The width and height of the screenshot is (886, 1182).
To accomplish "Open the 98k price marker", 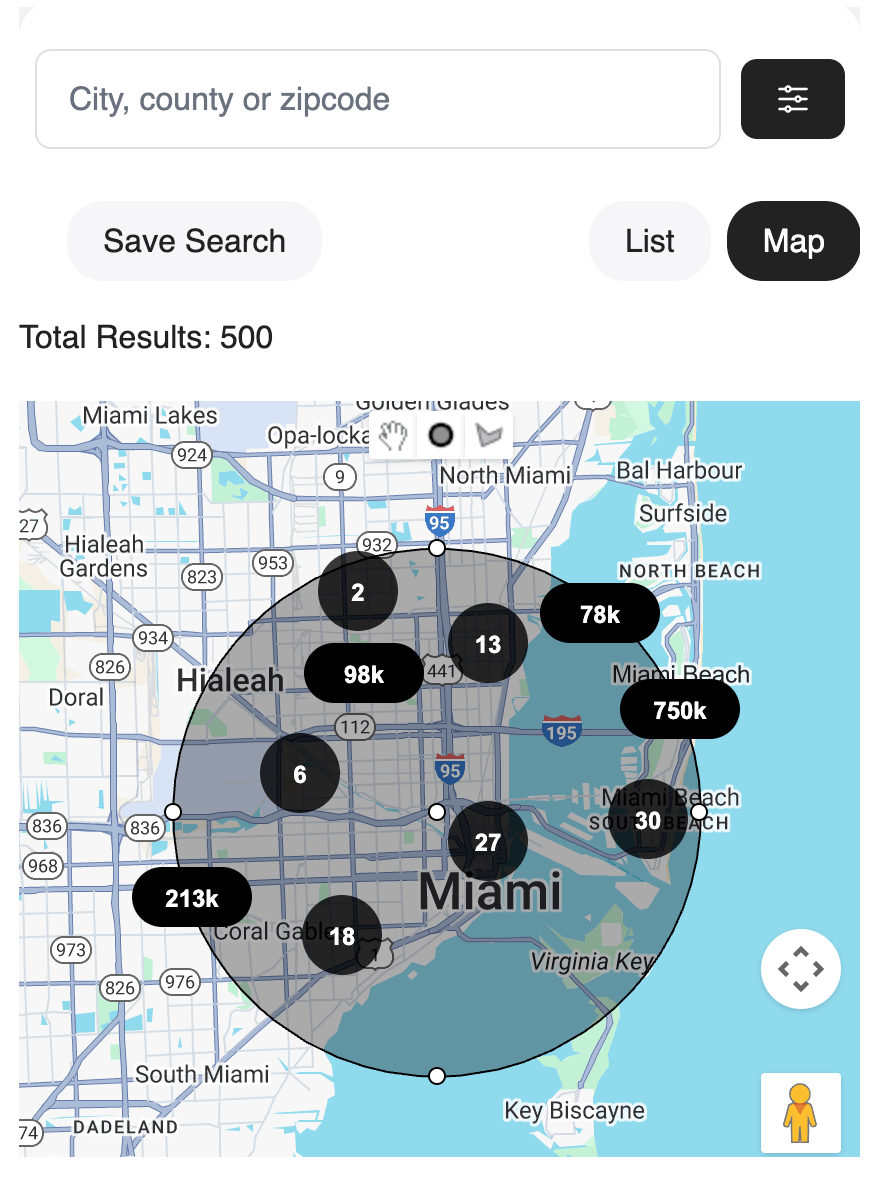I will pos(364,674).
